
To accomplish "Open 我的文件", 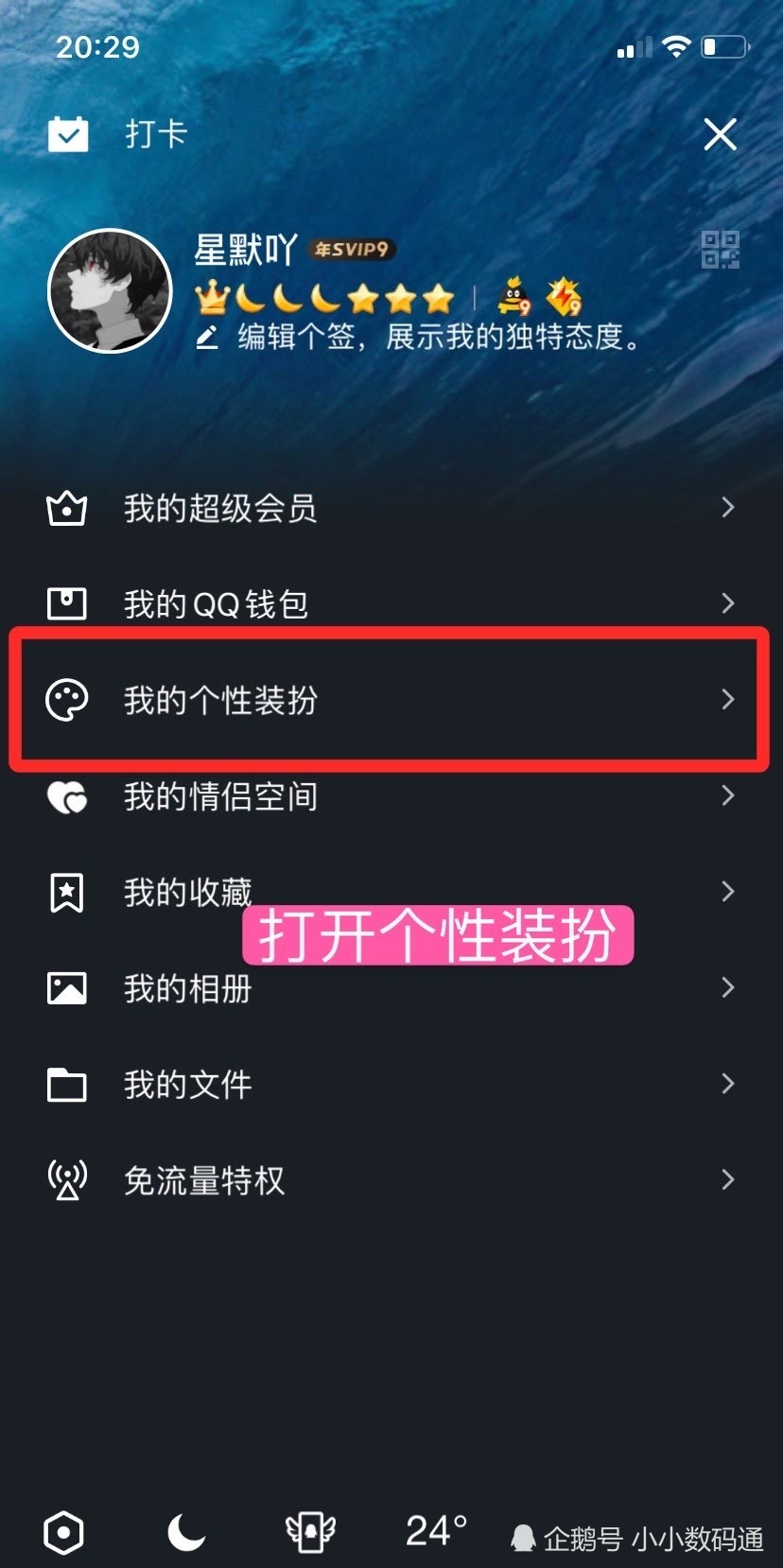I will [391, 1084].
